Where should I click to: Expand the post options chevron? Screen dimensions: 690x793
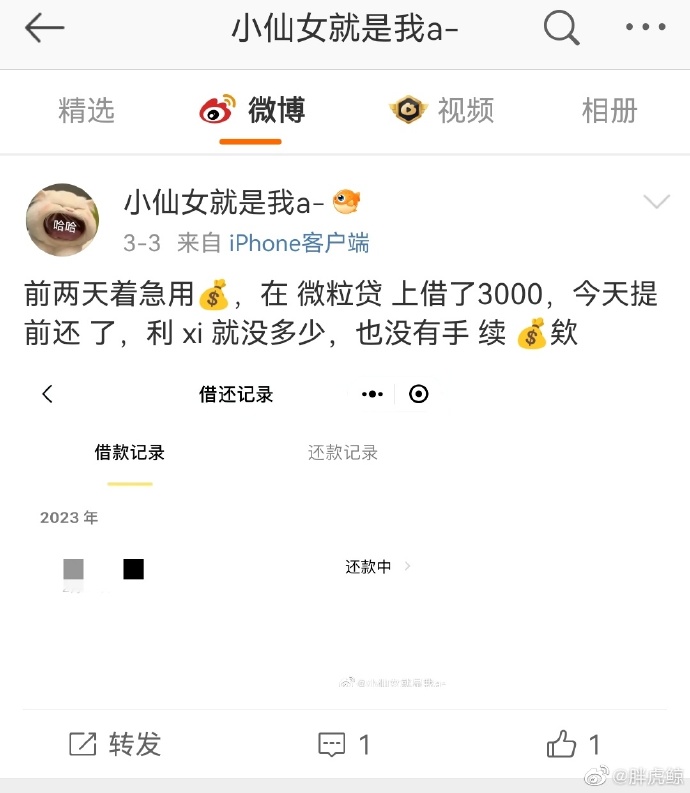tap(656, 203)
